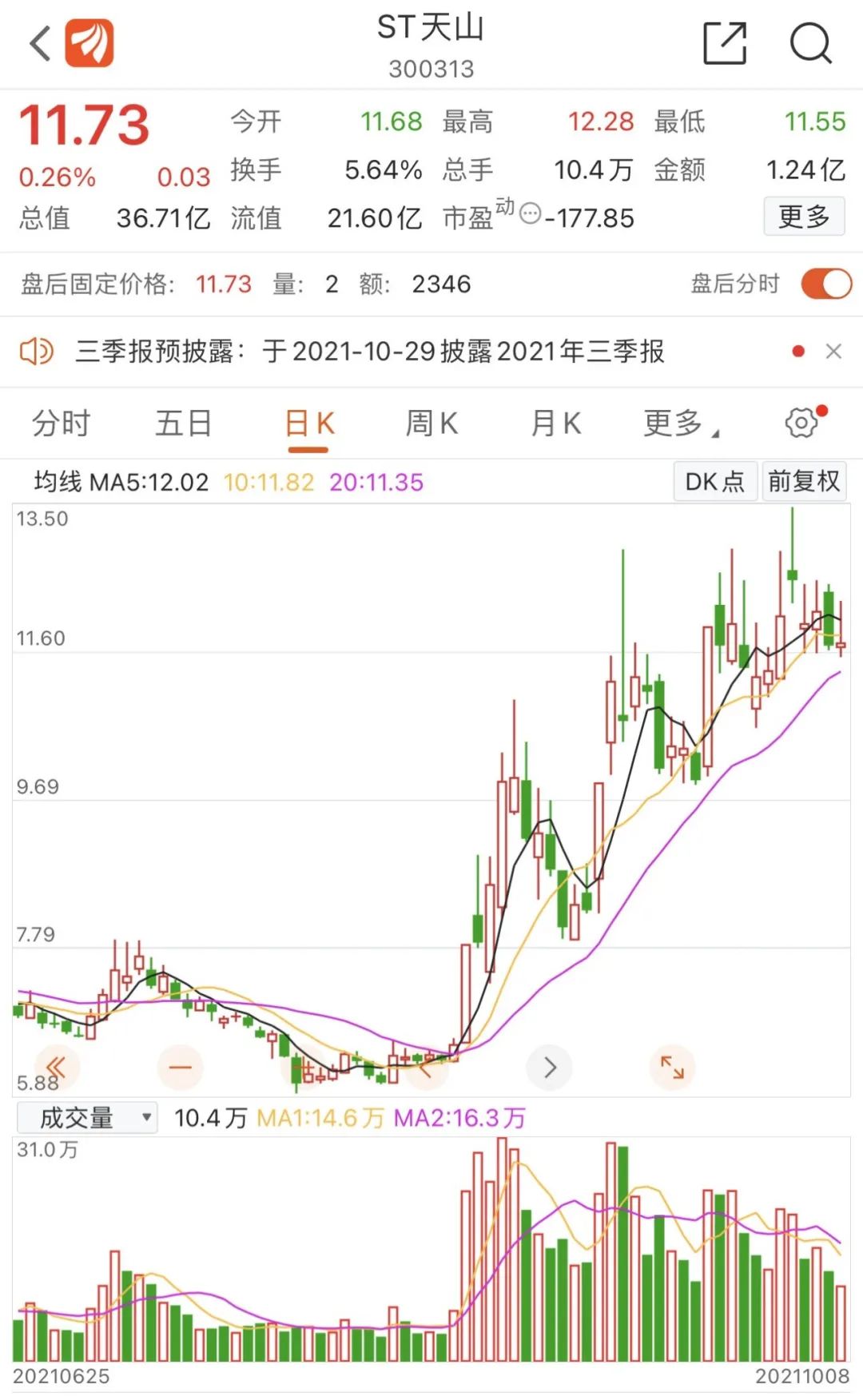
Task: Zoom out the K-line chart with minus
Action: click(181, 1067)
